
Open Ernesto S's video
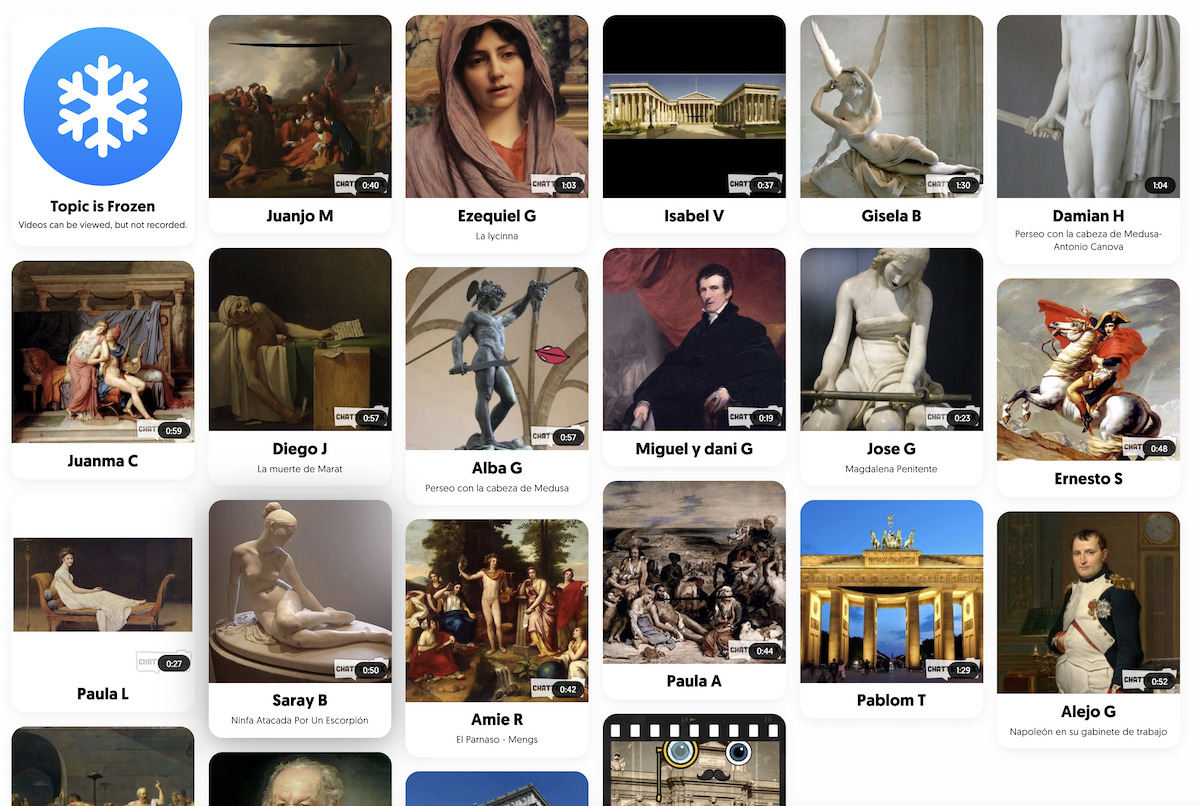[x=1088, y=369]
